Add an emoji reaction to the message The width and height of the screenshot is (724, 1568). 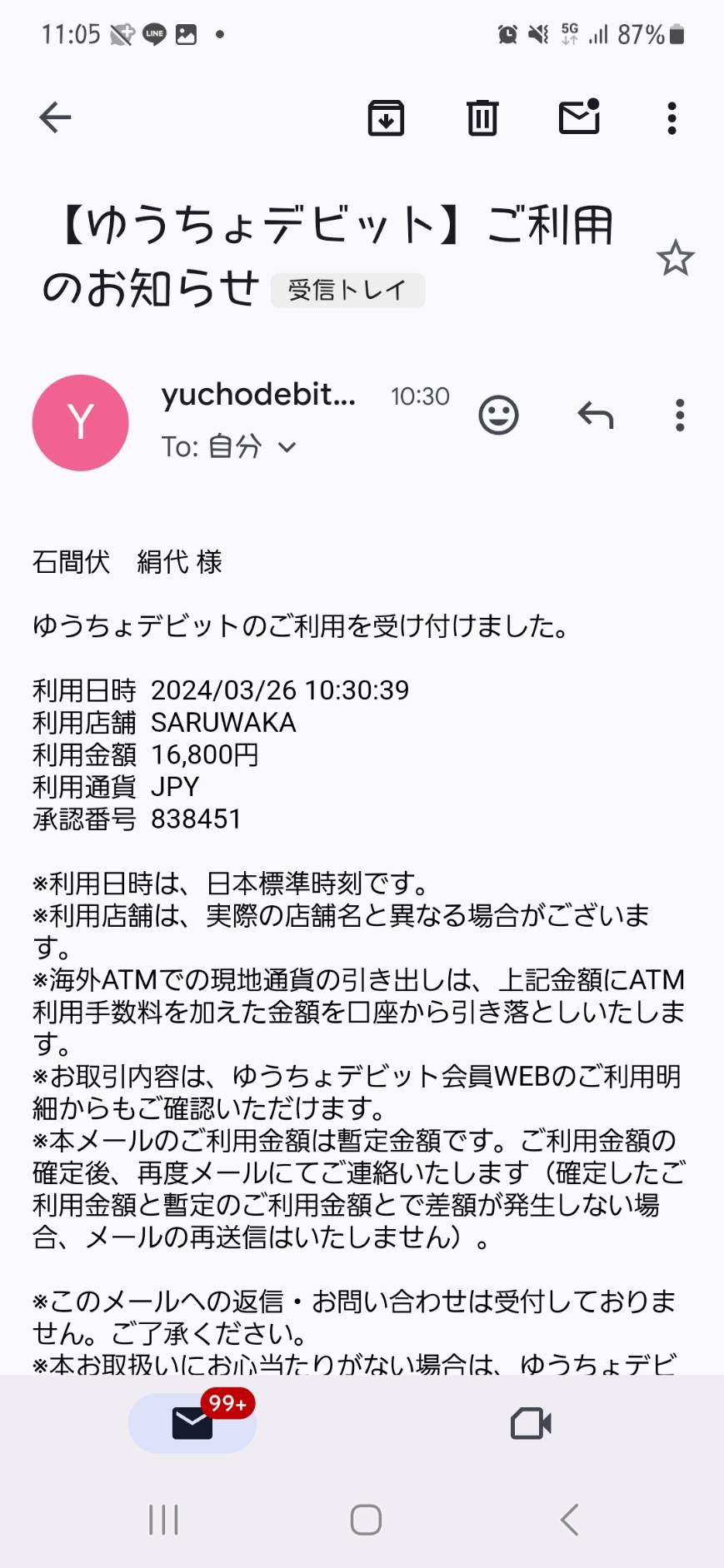(x=498, y=415)
